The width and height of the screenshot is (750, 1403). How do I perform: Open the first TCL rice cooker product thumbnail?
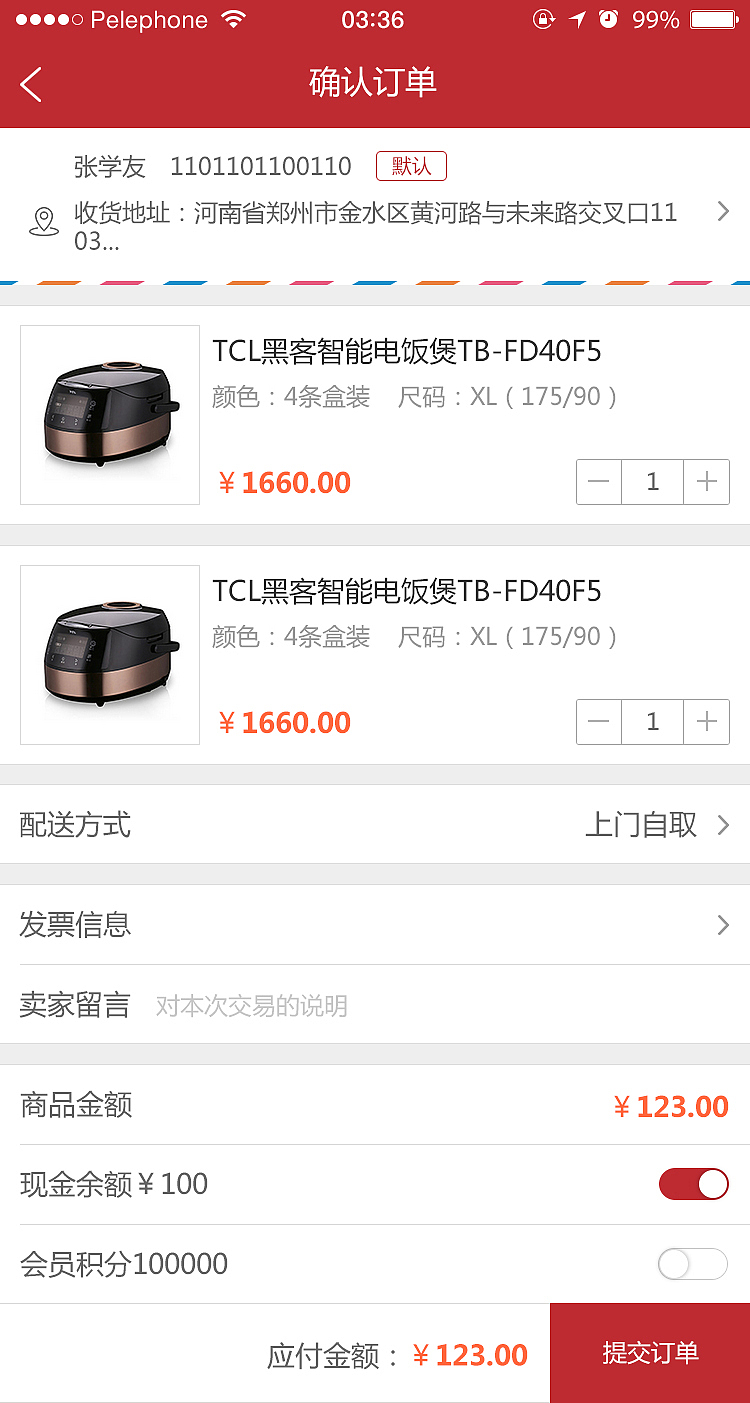click(x=109, y=414)
